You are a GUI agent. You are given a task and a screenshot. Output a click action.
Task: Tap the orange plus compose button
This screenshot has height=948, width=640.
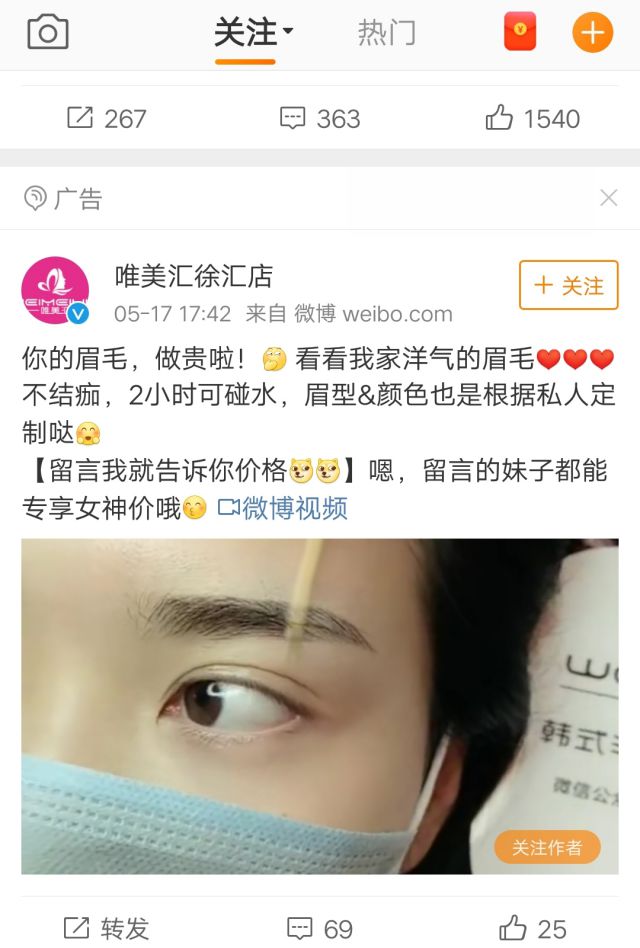pos(592,33)
